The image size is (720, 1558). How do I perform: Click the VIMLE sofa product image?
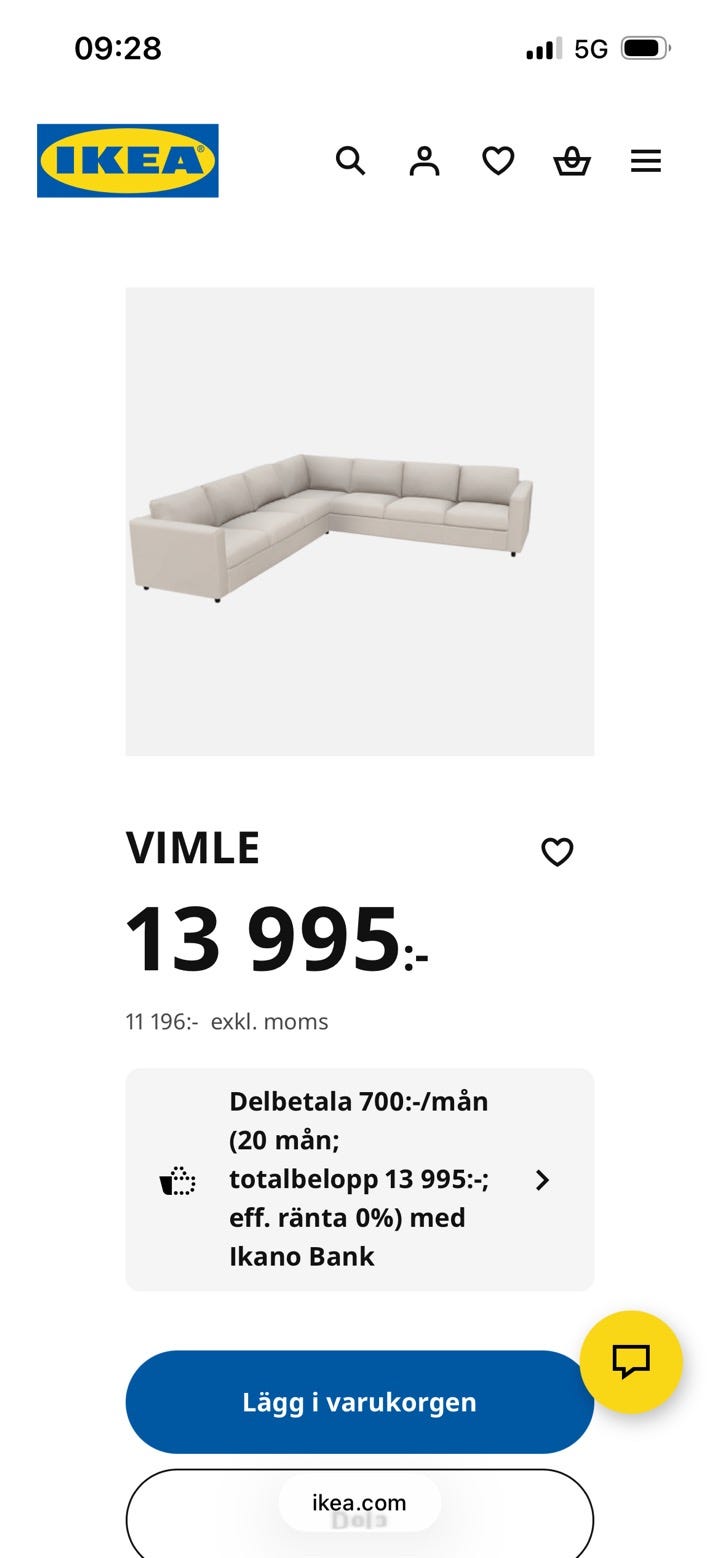click(x=359, y=520)
